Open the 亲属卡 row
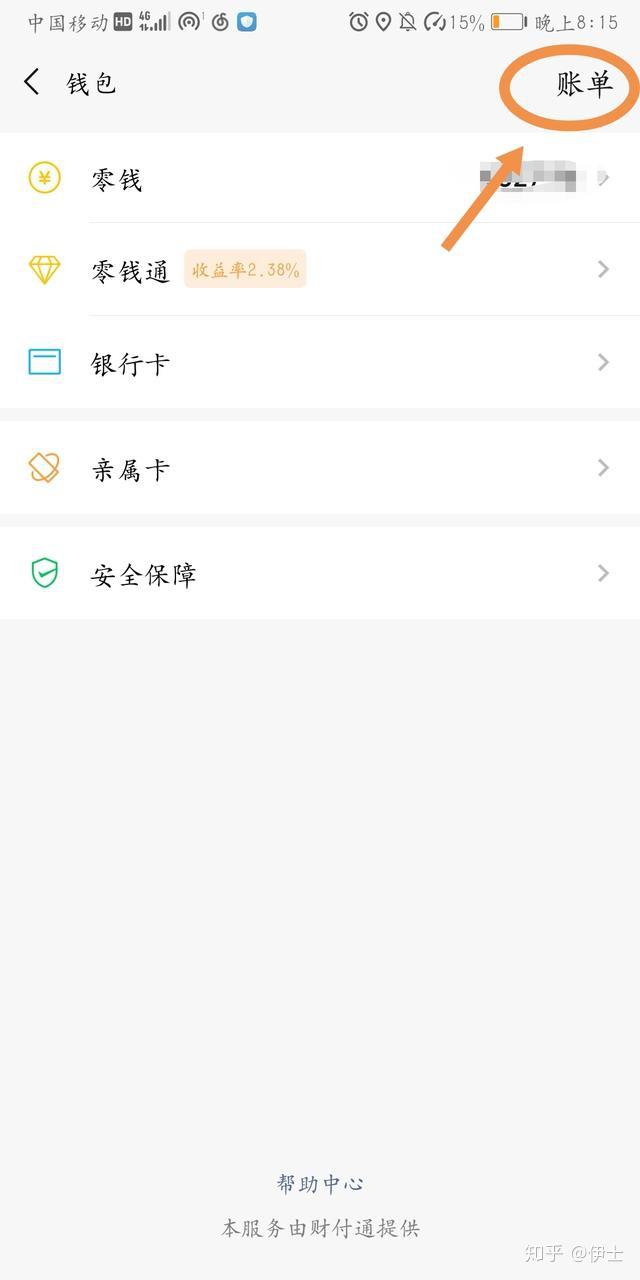This screenshot has width=640, height=1280. (320, 469)
